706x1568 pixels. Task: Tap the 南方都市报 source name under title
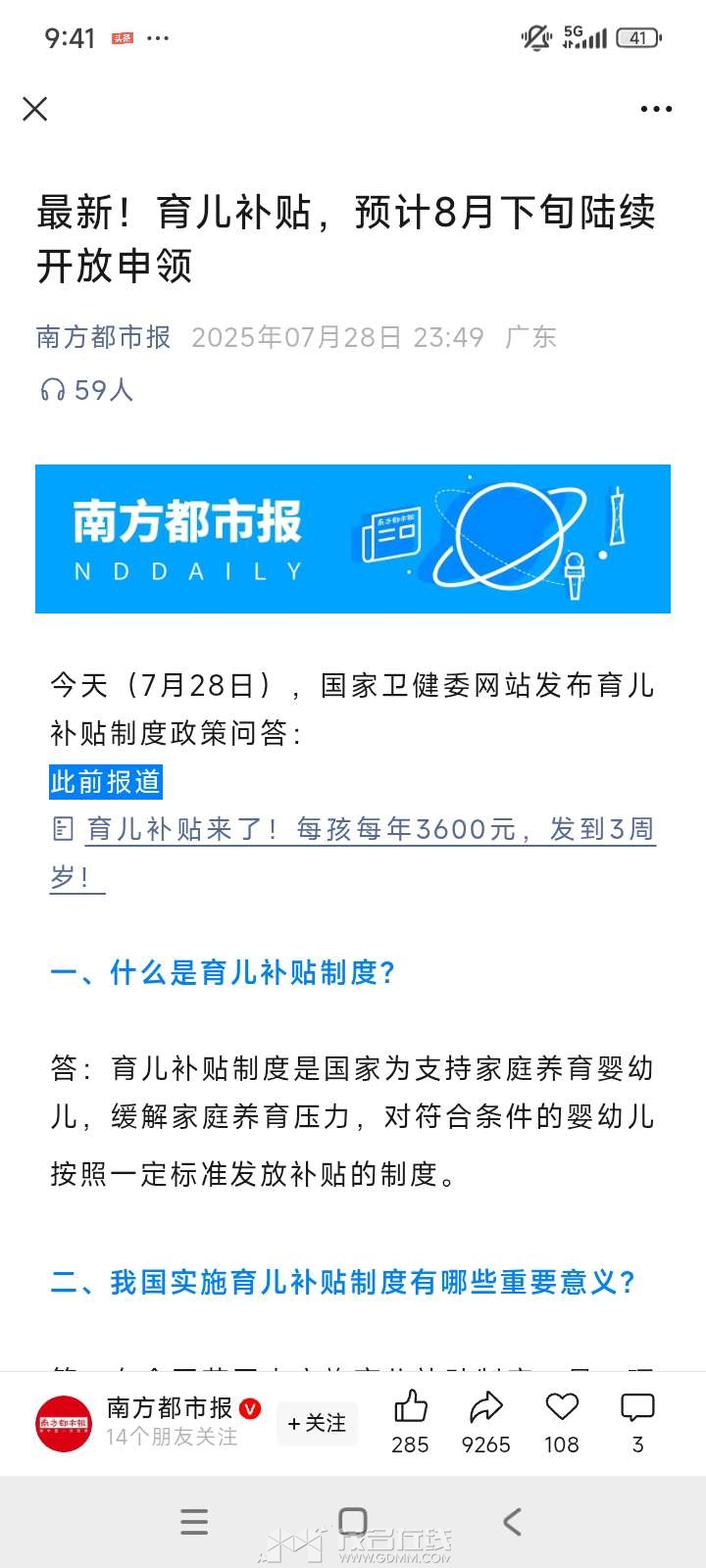(x=104, y=337)
